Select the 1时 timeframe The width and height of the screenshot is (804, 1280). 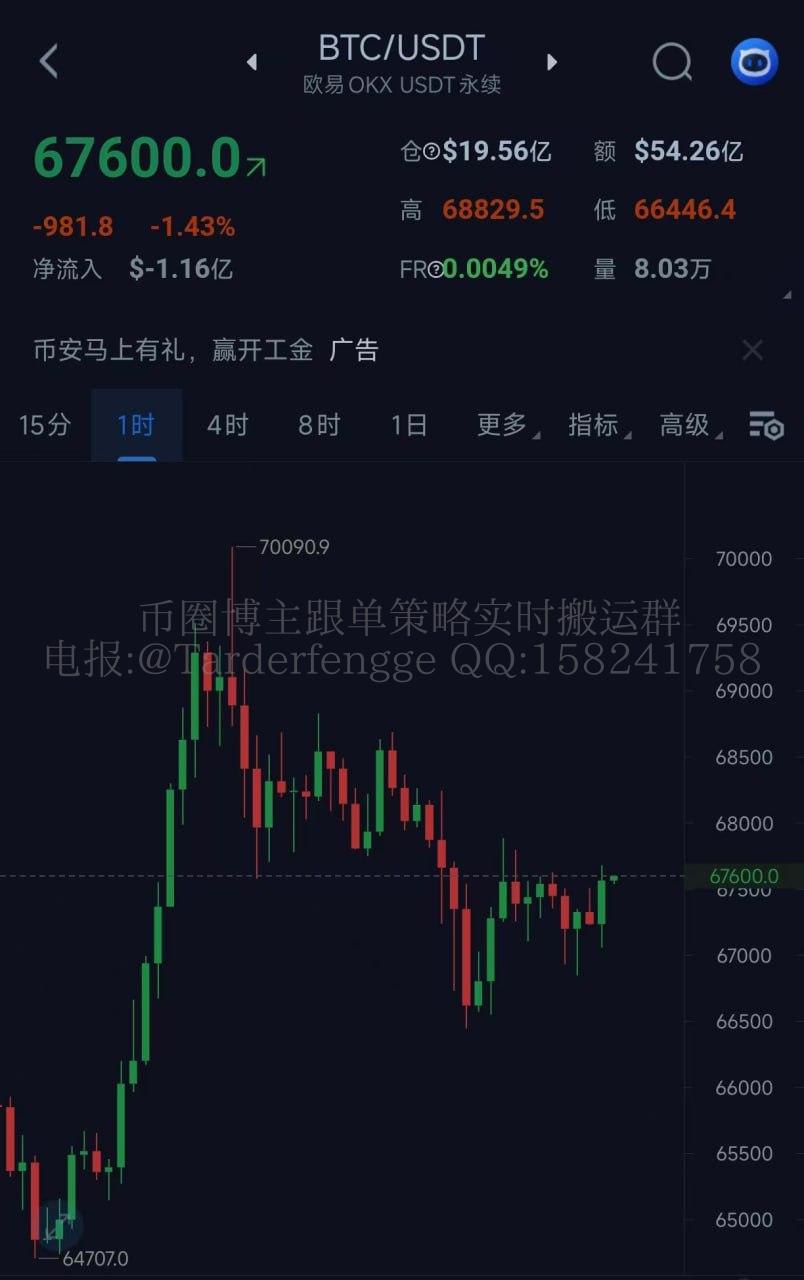(x=136, y=425)
